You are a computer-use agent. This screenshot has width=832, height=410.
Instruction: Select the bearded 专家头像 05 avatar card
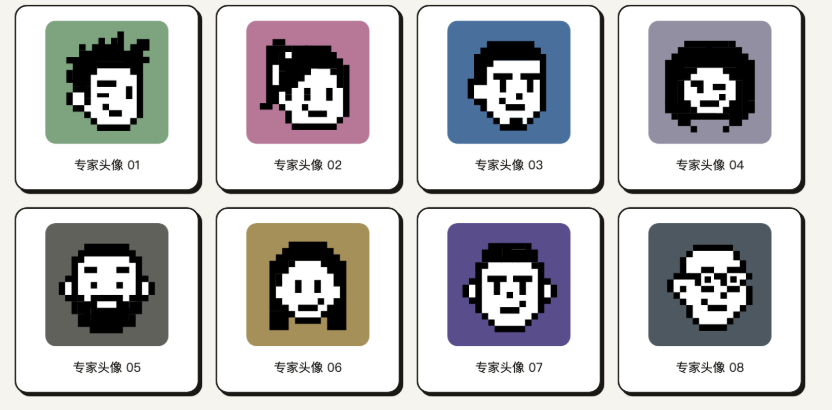(107, 300)
